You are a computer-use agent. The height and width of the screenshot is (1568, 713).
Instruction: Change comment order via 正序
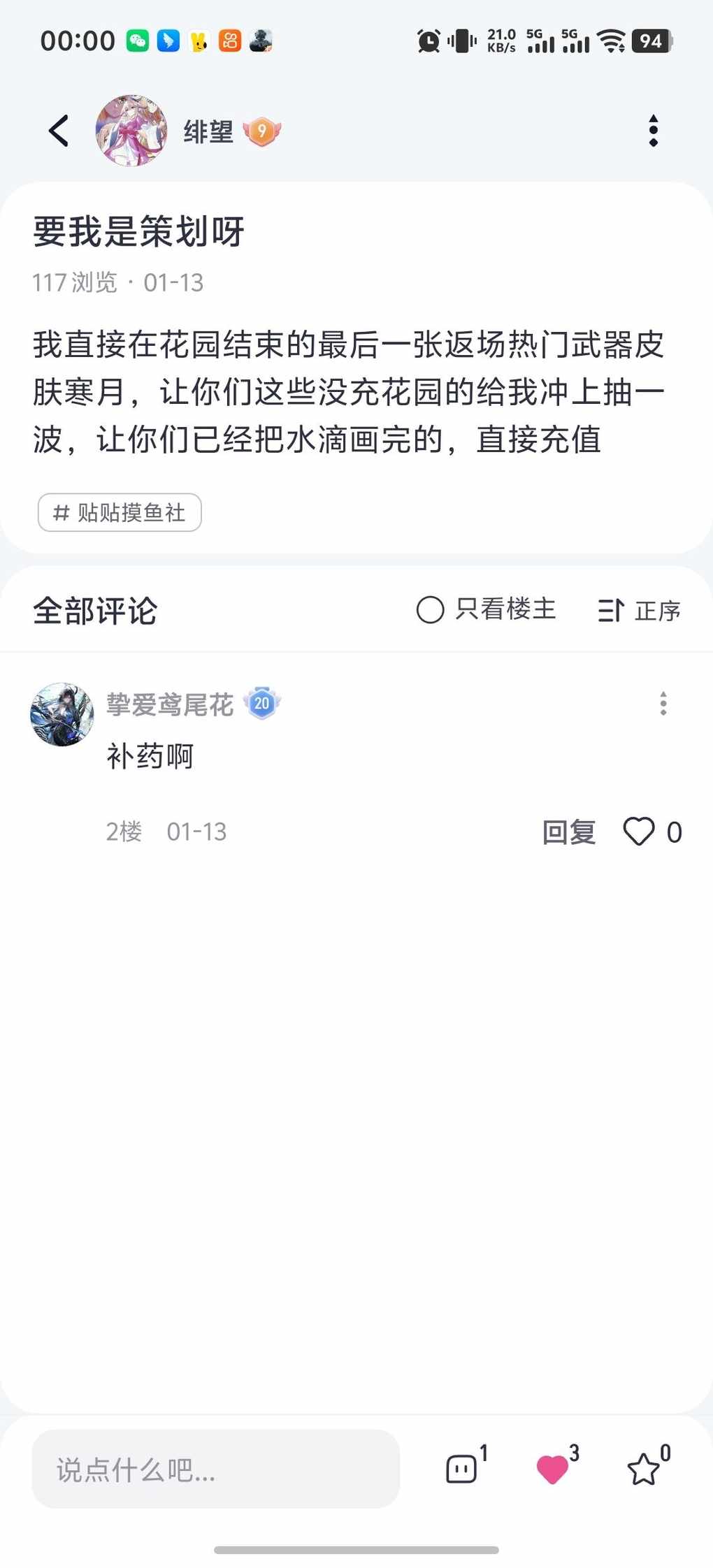click(x=639, y=610)
